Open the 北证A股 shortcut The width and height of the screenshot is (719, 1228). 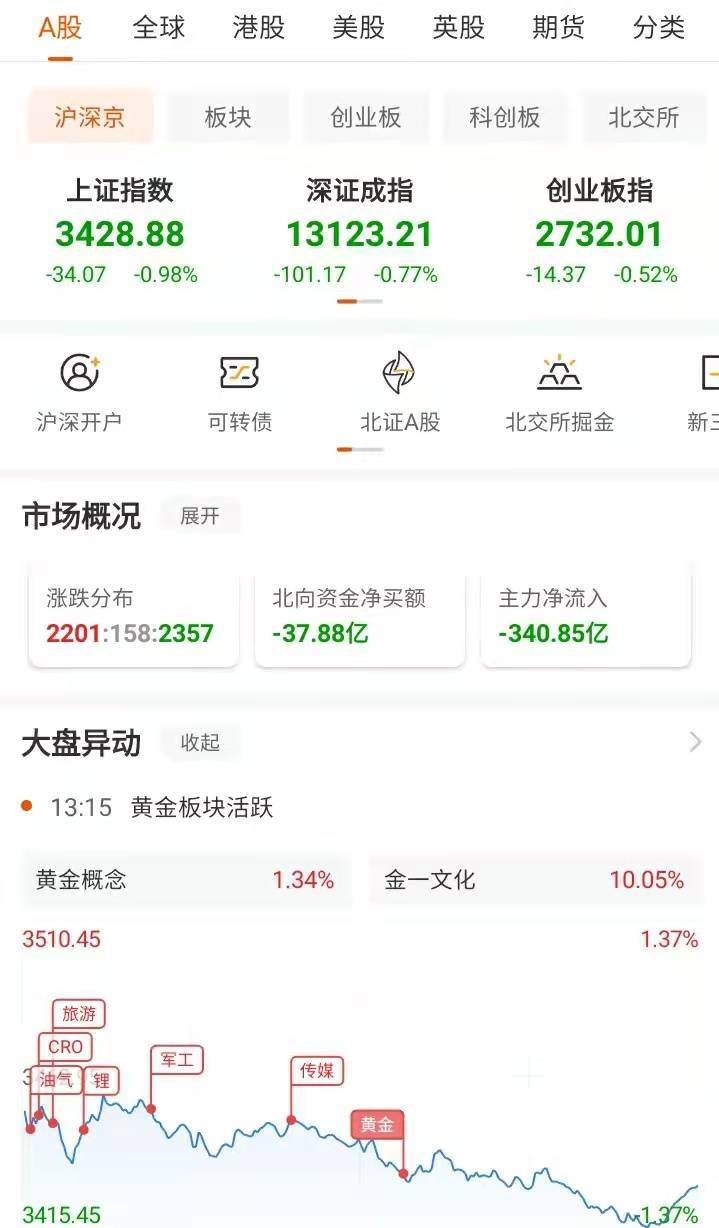point(400,392)
